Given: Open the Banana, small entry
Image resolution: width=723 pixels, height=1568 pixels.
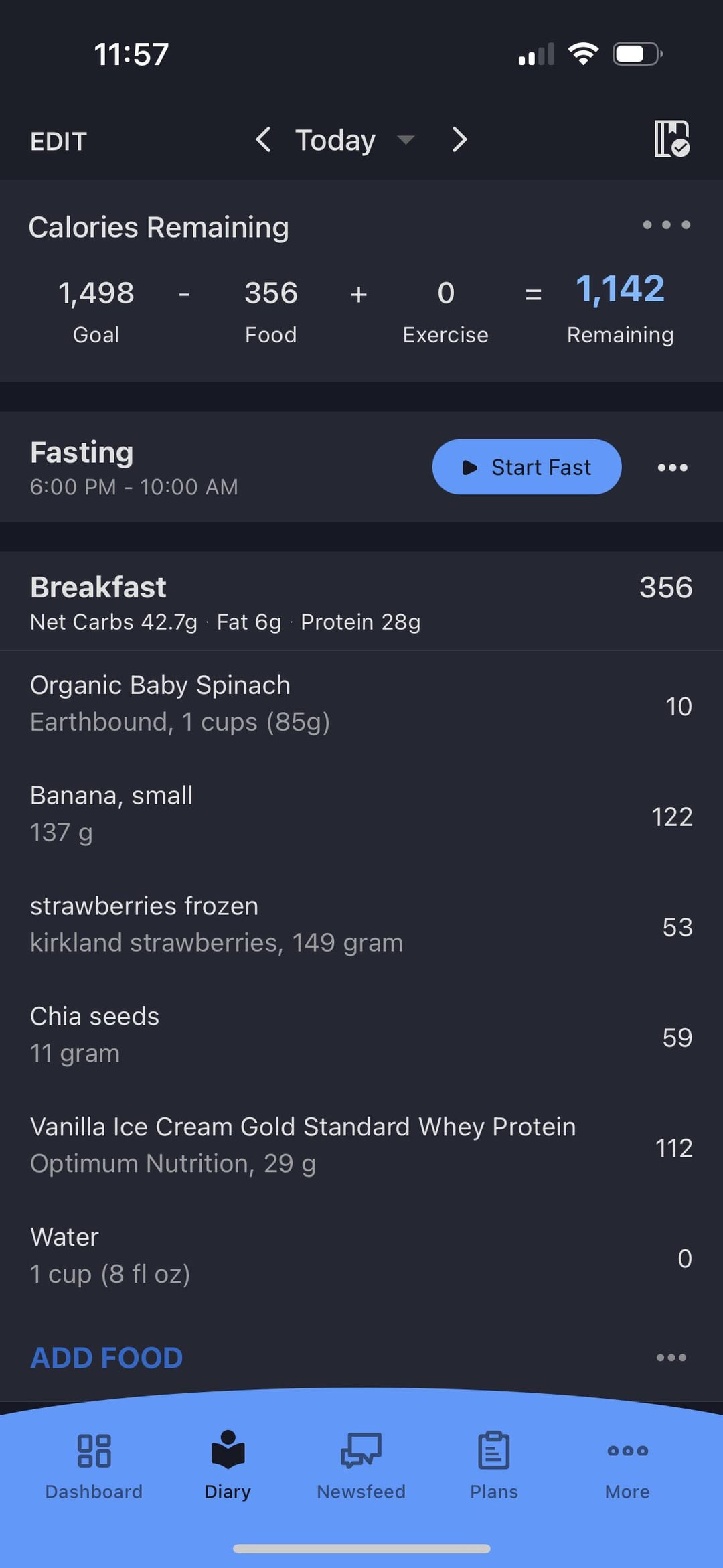Looking at the screenshot, I should pos(361,814).
